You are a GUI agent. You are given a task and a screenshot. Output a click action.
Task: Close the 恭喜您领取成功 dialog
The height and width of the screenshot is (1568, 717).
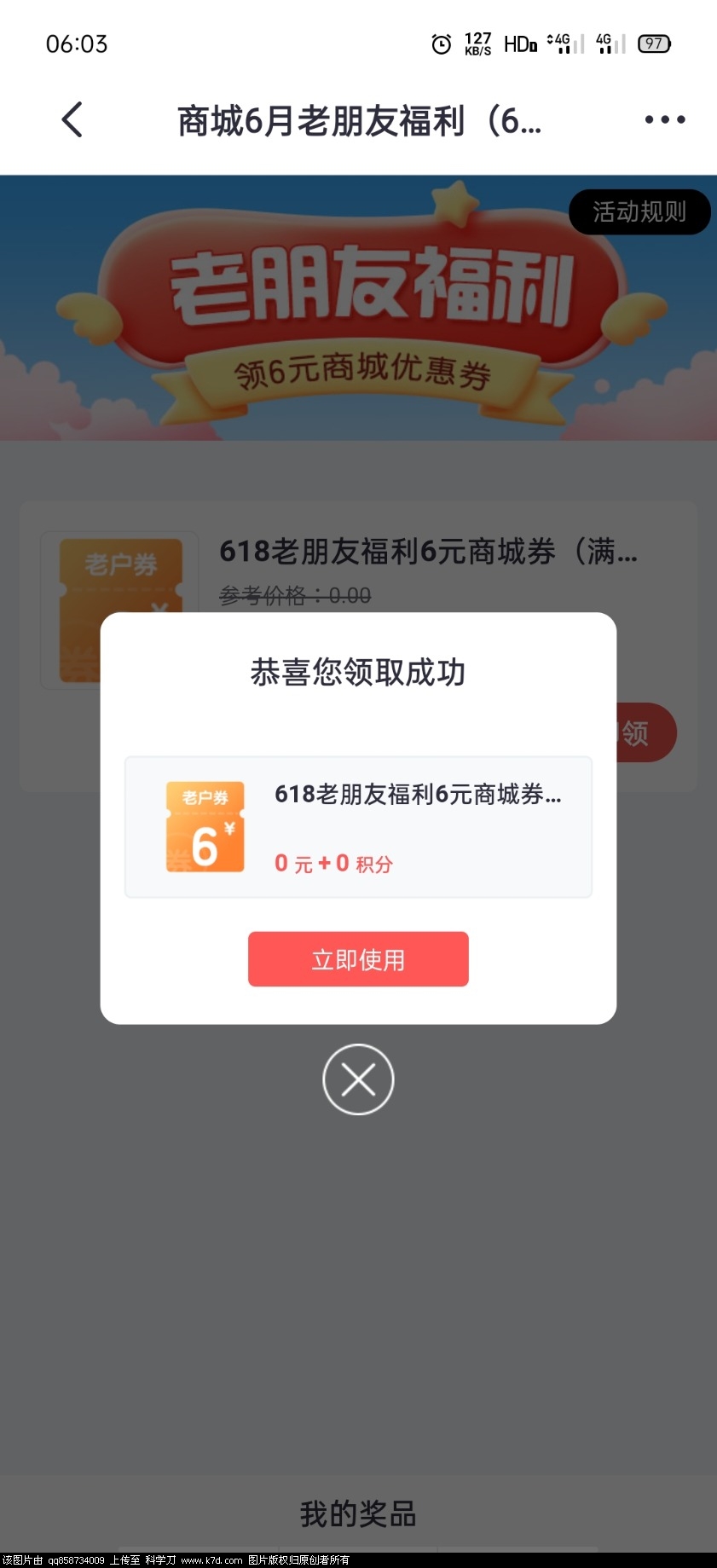(x=358, y=1079)
